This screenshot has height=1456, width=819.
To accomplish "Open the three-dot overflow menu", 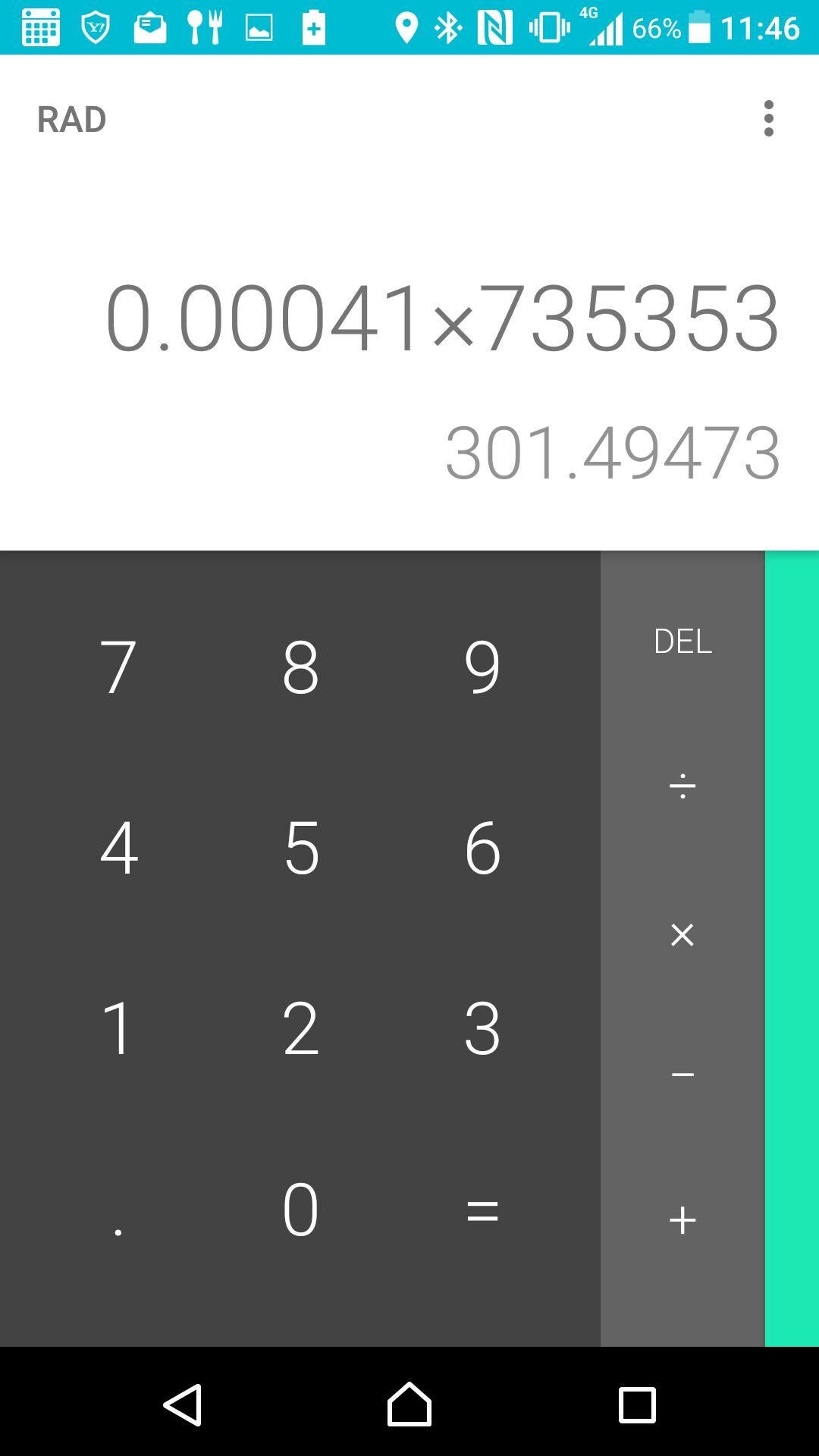I will [768, 119].
